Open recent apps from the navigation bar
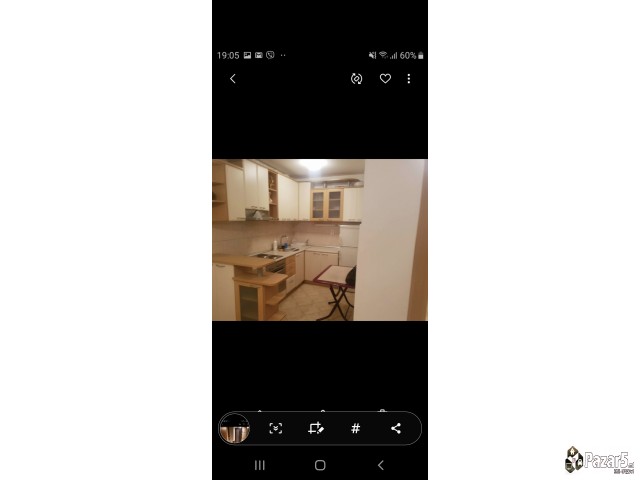This screenshot has width=640, height=480. 260,465
